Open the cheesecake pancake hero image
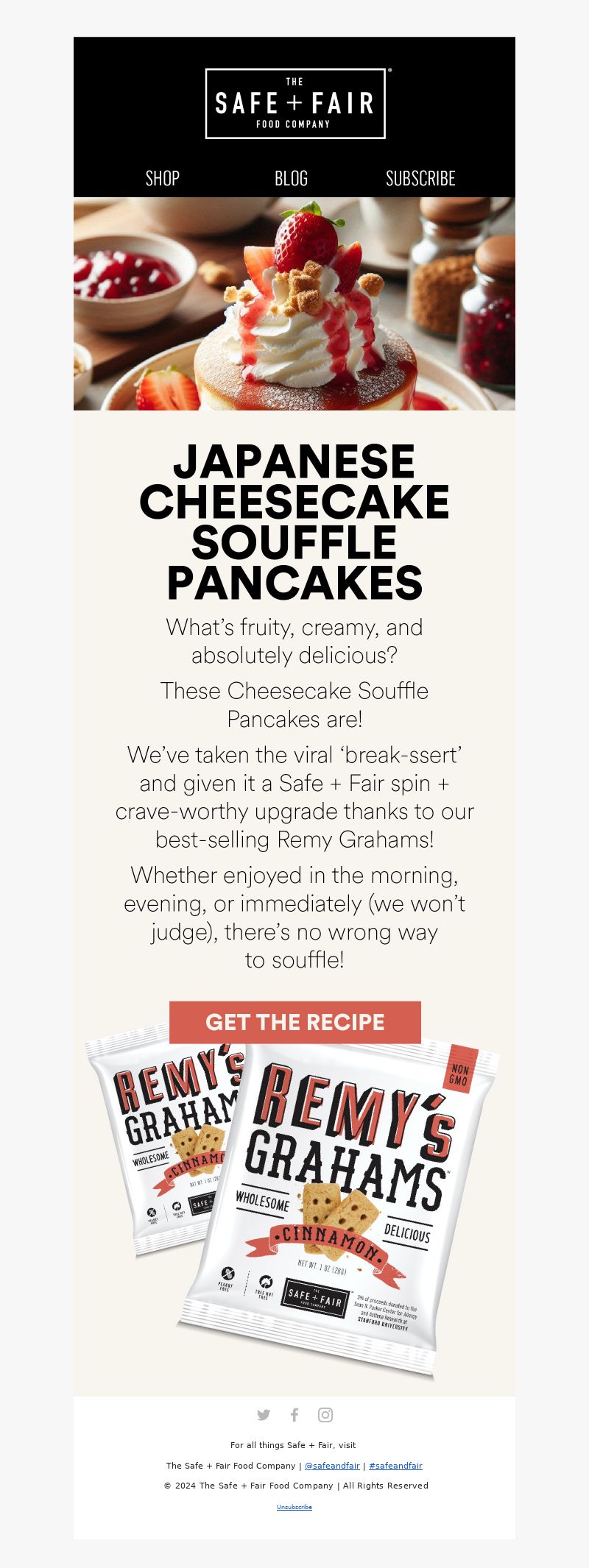 [294, 303]
